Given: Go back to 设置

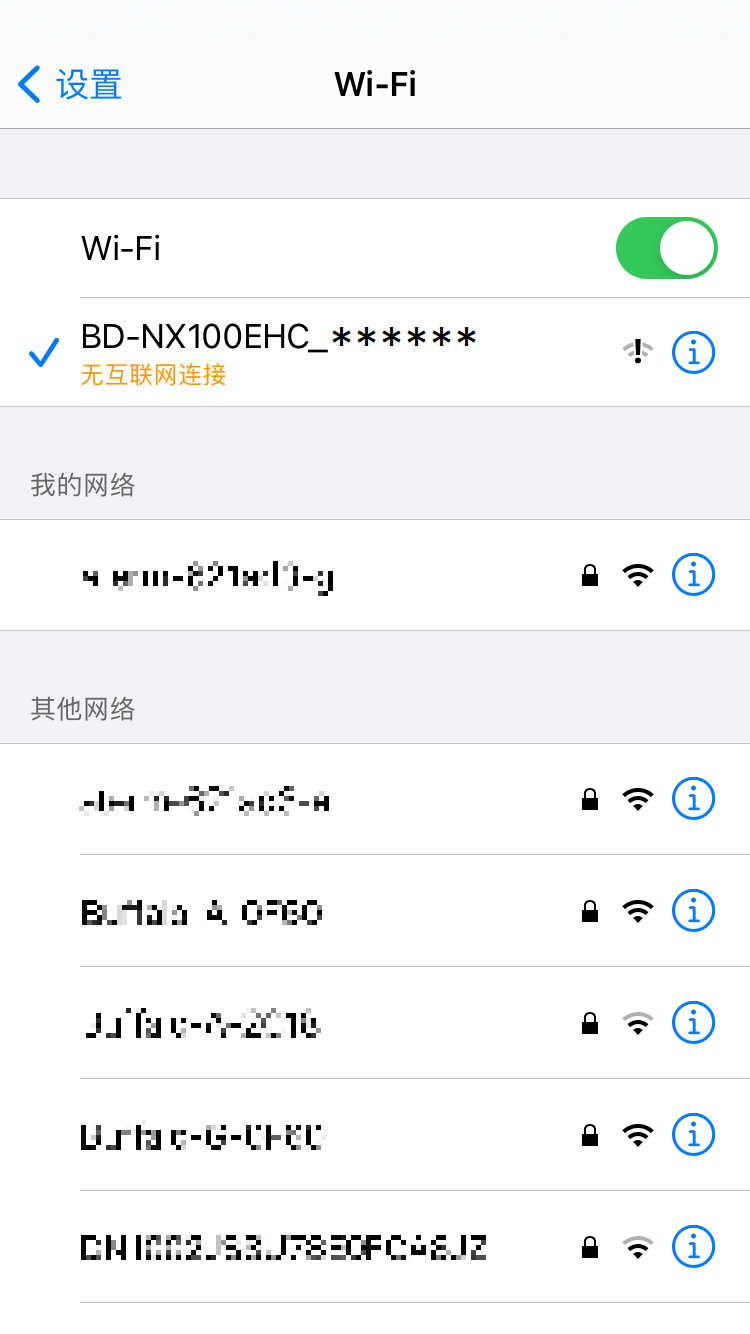Looking at the screenshot, I should (x=70, y=85).
